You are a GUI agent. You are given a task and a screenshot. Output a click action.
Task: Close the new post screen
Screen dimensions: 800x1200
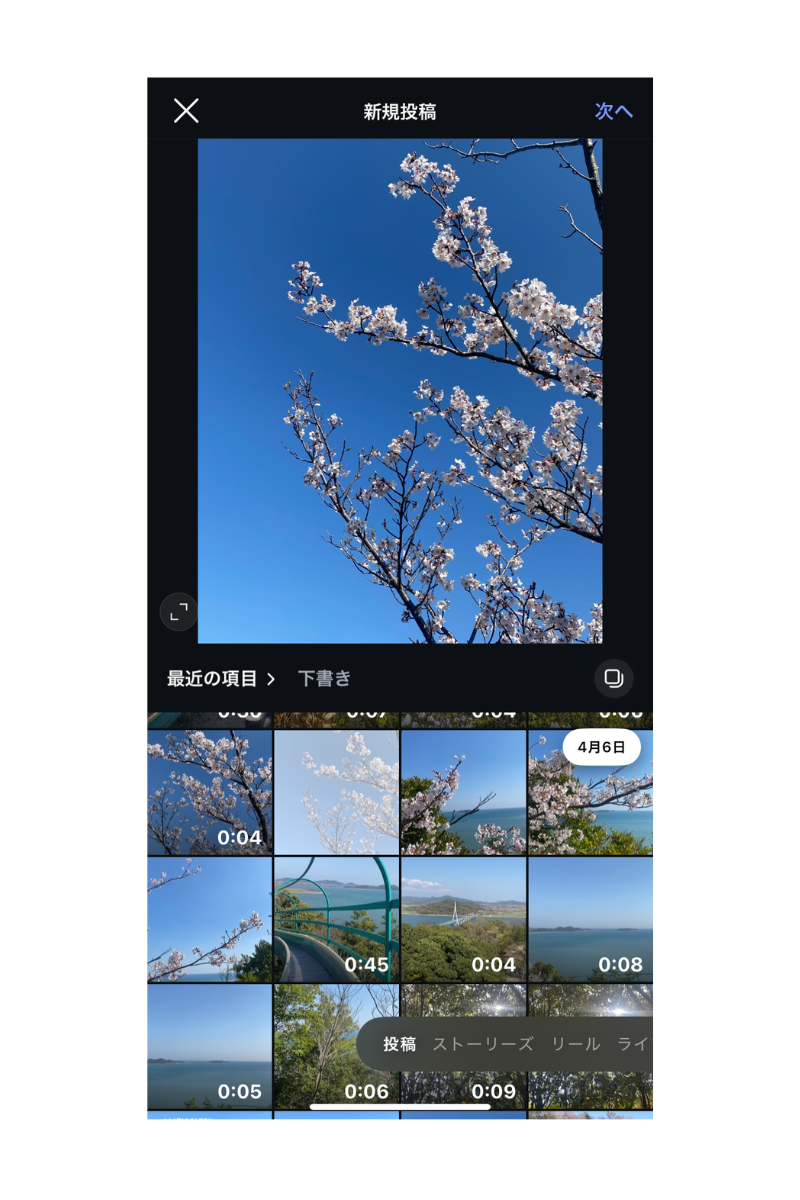point(186,111)
